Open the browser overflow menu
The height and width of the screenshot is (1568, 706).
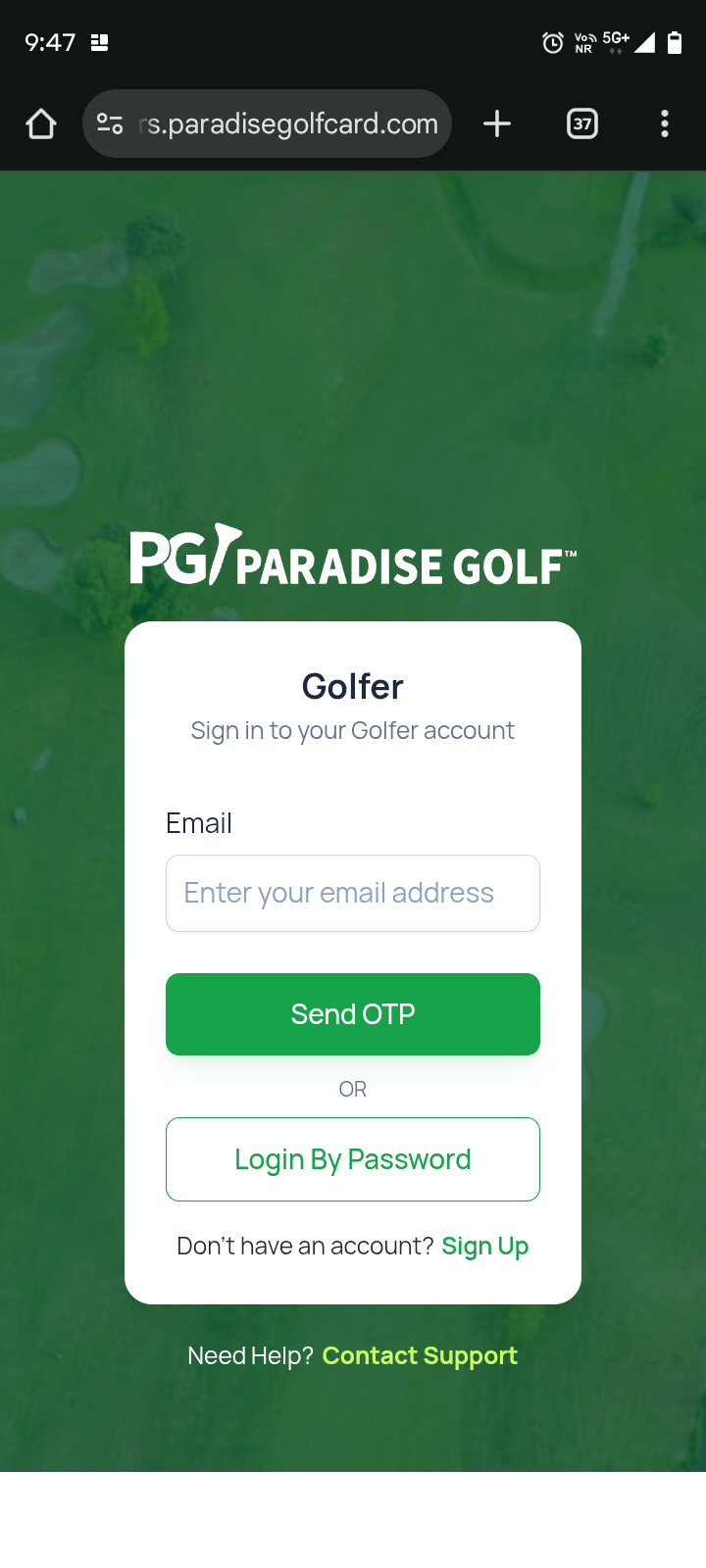[x=665, y=124]
